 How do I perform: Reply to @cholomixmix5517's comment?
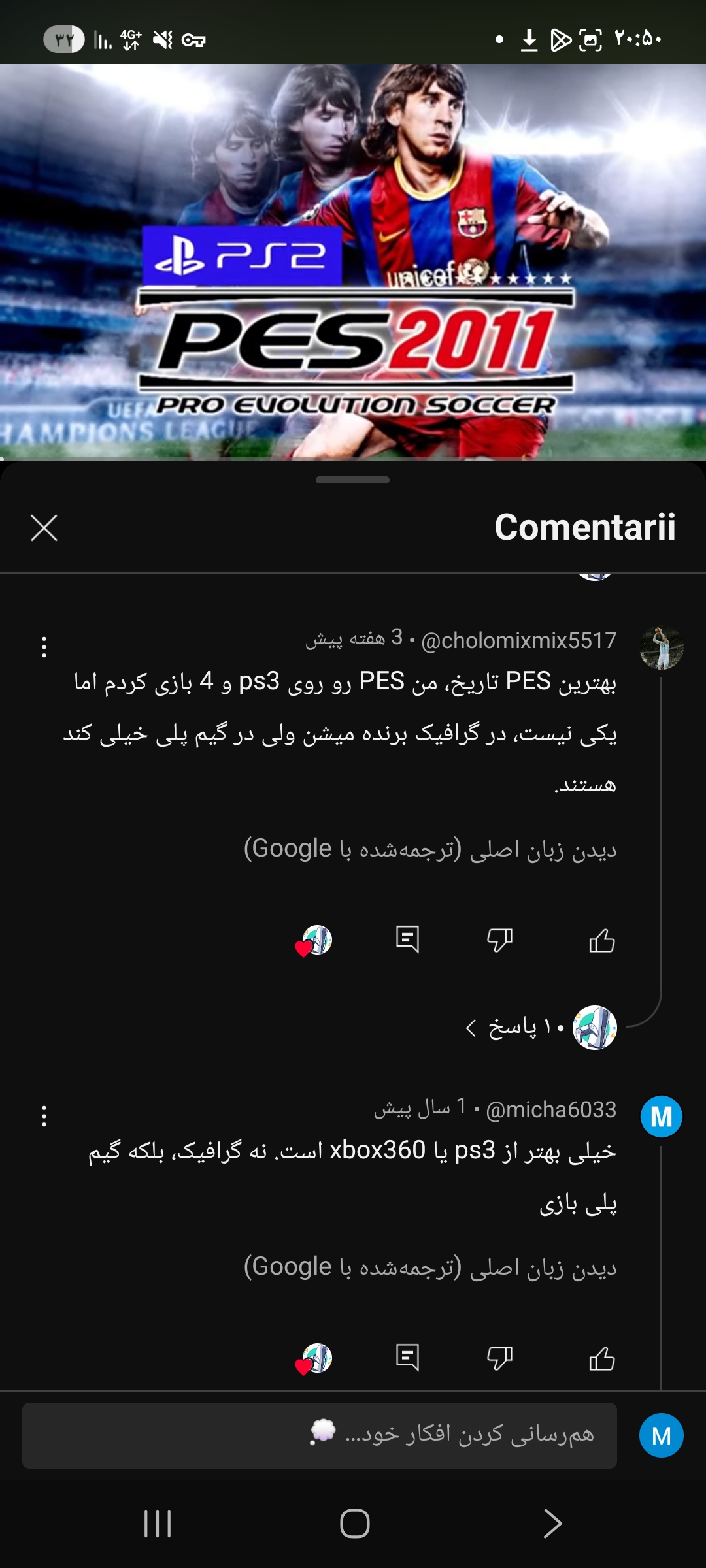click(x=407, y=939)
